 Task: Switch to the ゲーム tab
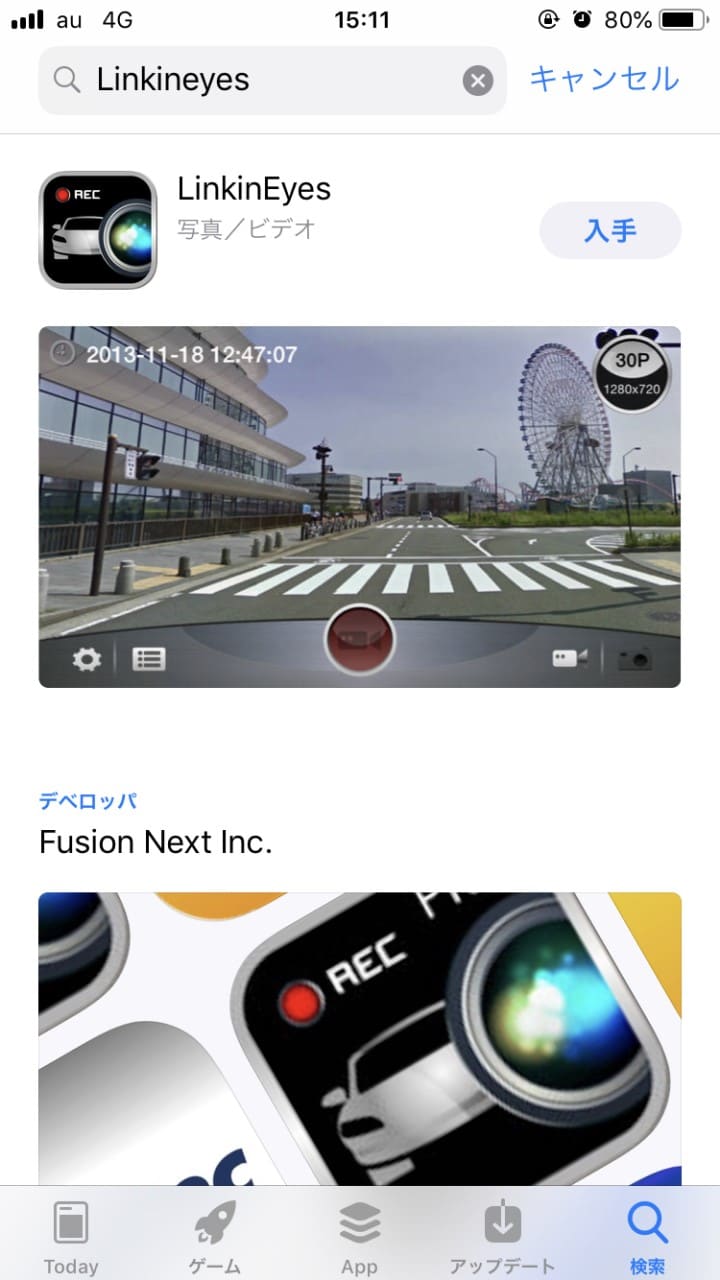215,1238
